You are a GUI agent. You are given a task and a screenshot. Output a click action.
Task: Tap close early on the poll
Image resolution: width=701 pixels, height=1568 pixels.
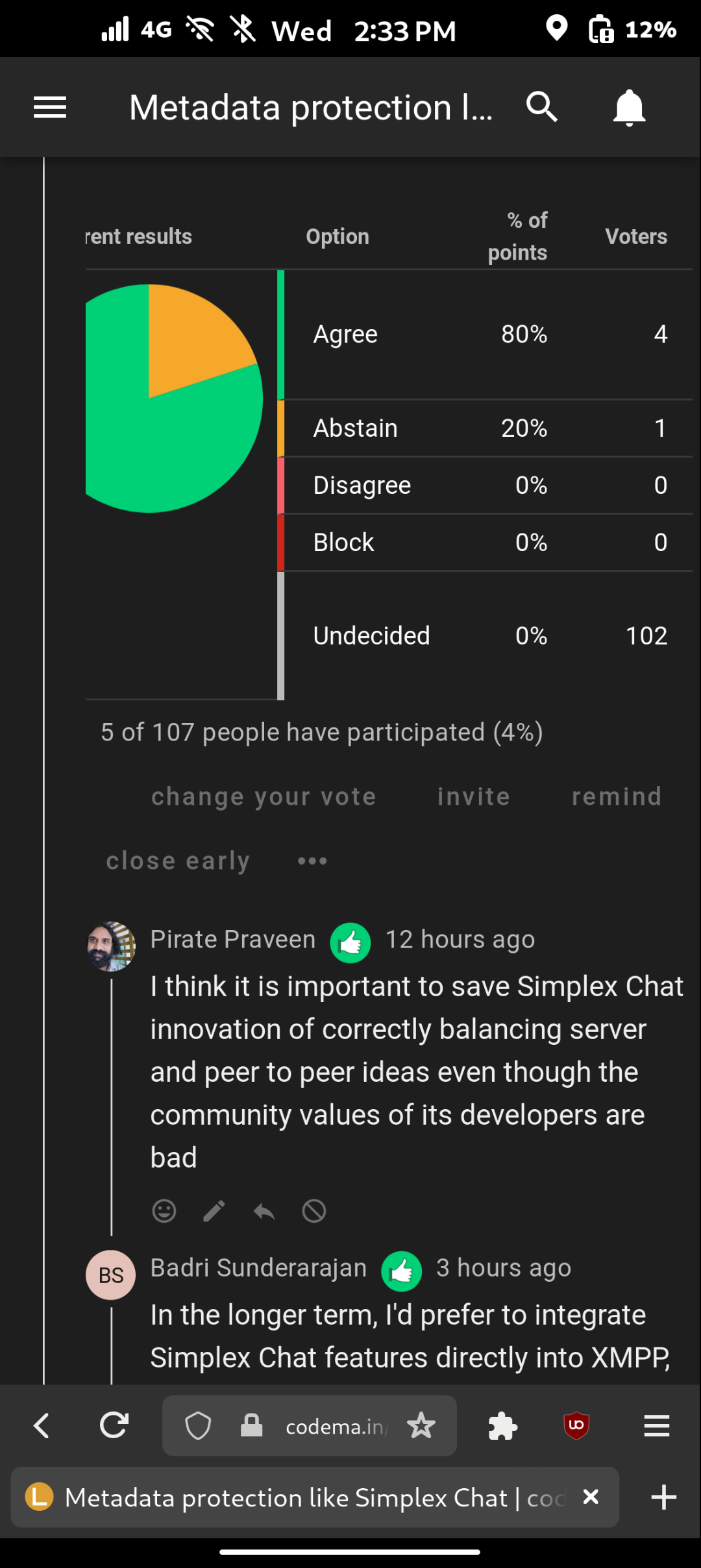coord(178,861)
